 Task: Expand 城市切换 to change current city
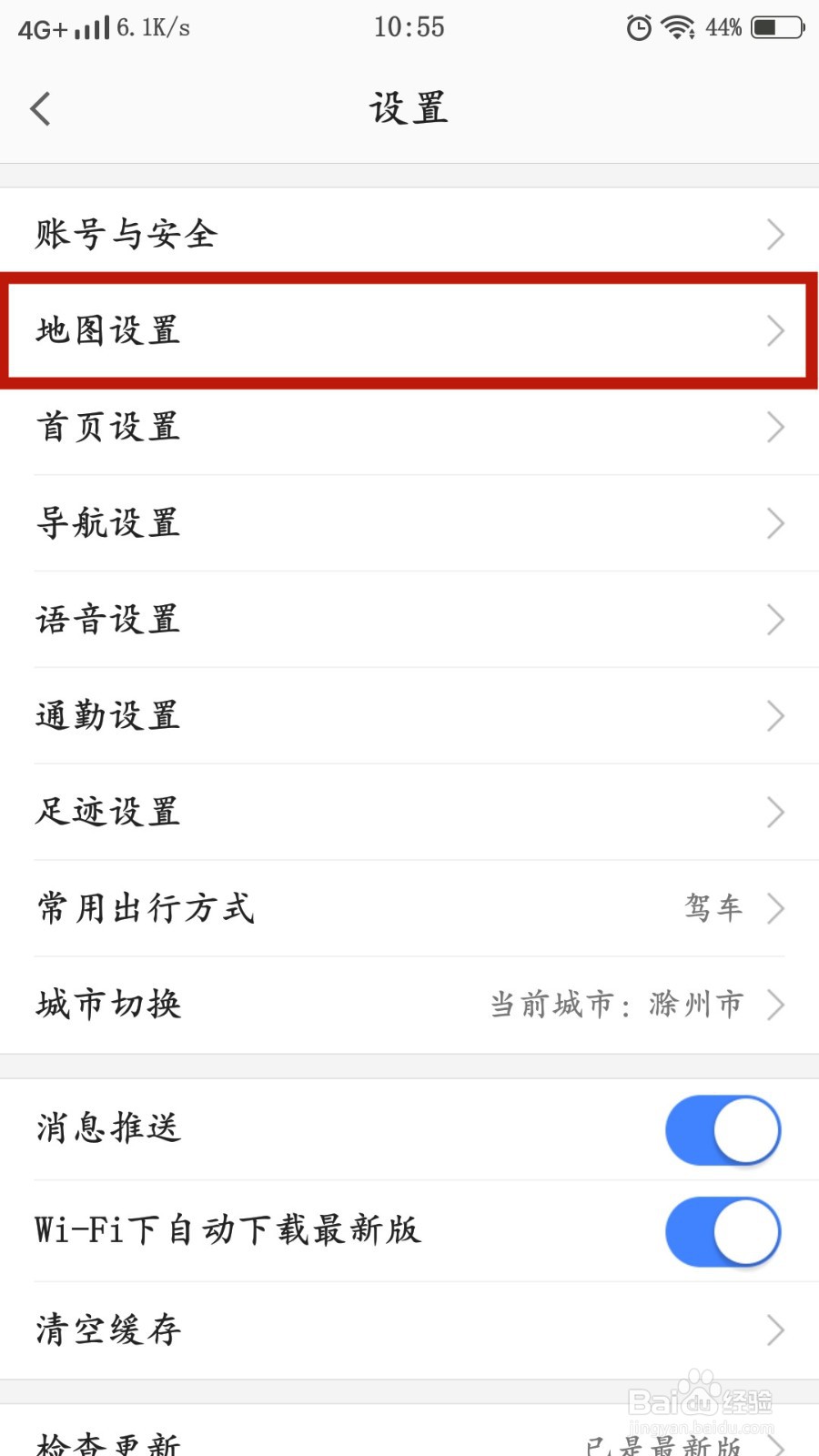(409, 1005)
